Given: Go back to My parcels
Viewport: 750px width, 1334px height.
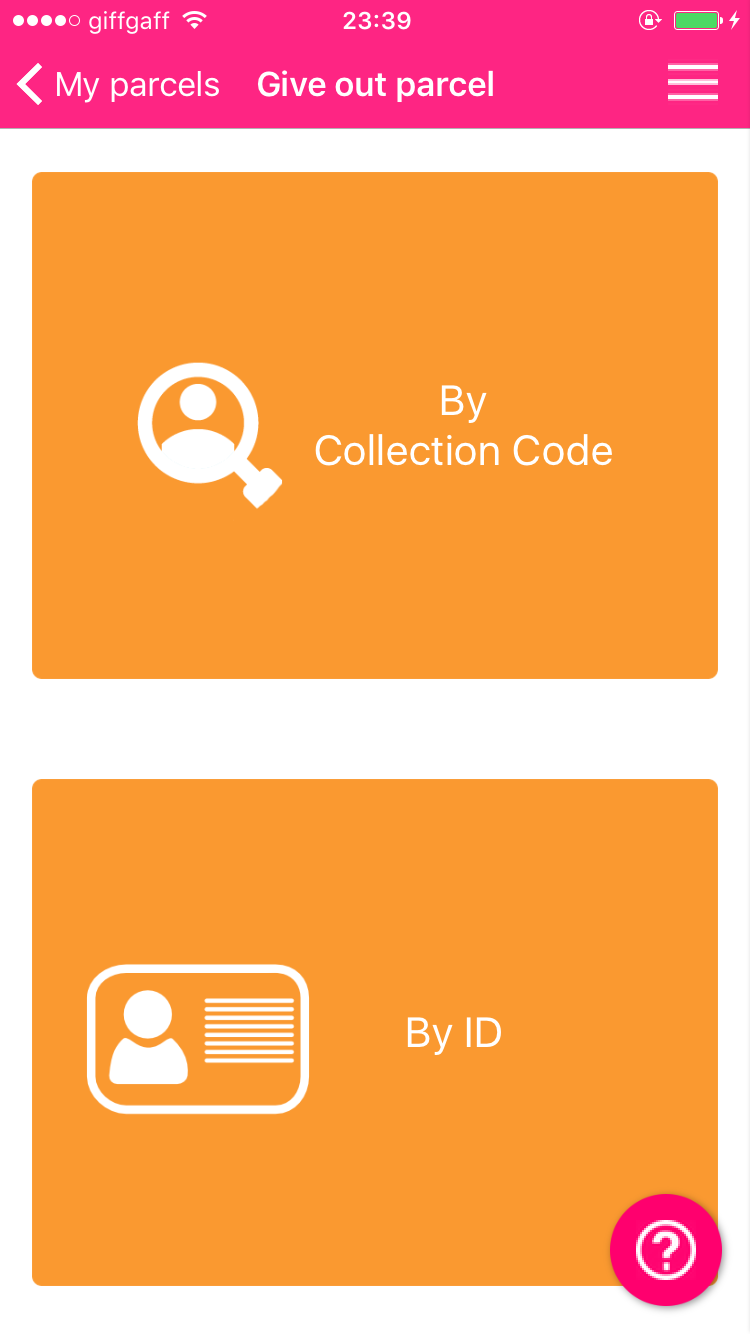Looking at the screenshot, I should [118, 85].
